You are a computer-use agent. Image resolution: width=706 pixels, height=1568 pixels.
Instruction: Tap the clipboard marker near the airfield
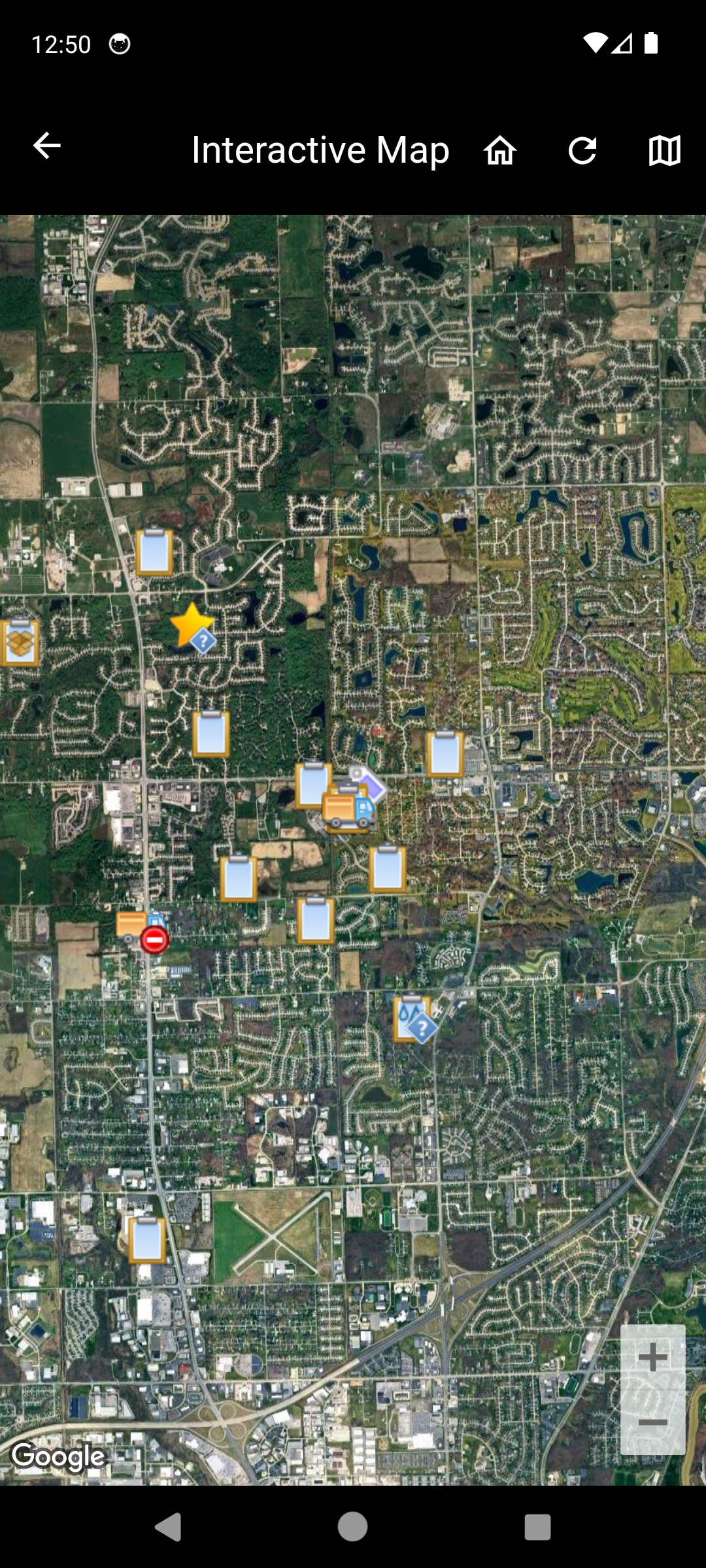[146, 1239]
